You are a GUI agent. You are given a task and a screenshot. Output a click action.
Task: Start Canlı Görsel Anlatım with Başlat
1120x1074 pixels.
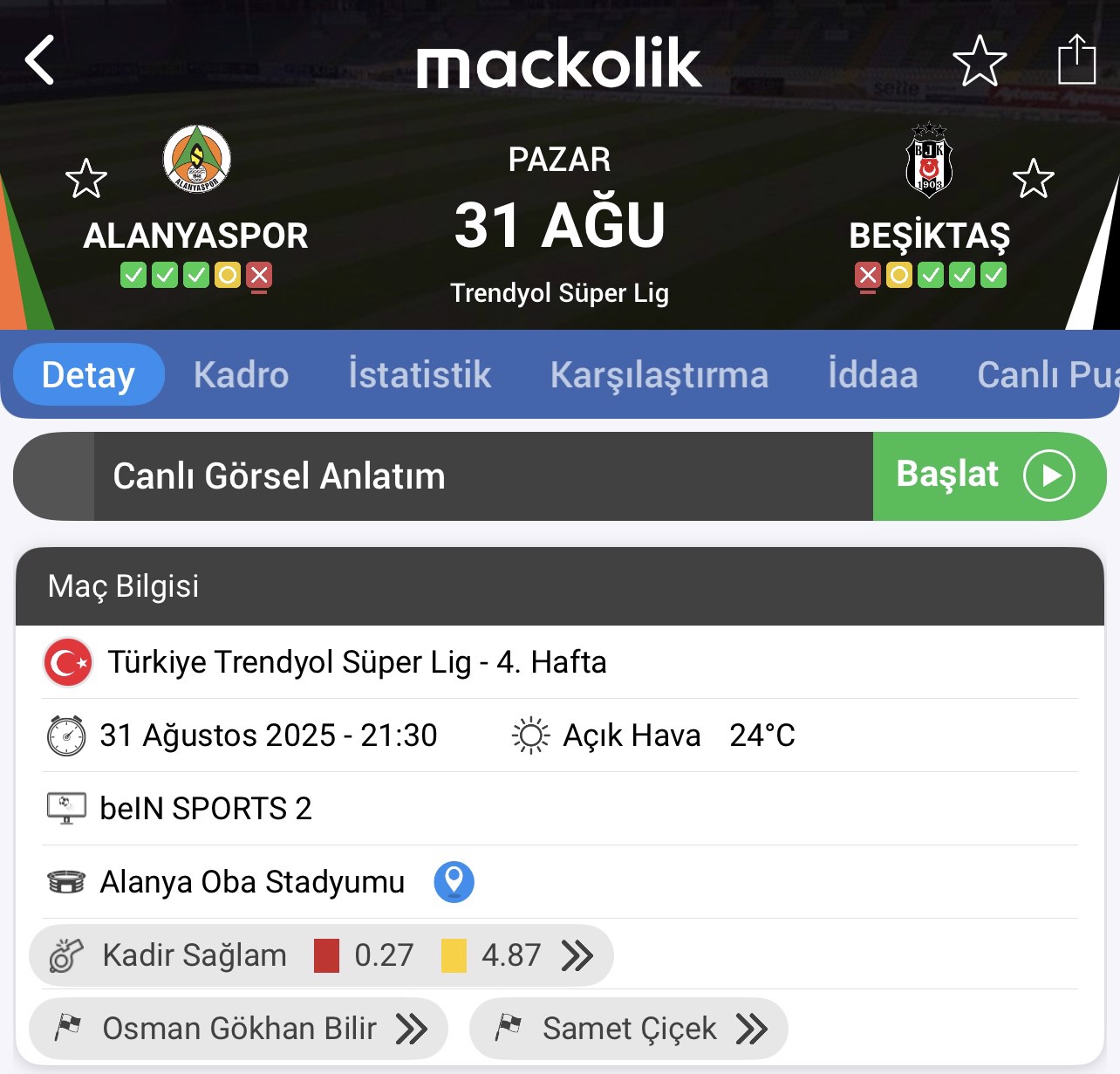(987, 476)
